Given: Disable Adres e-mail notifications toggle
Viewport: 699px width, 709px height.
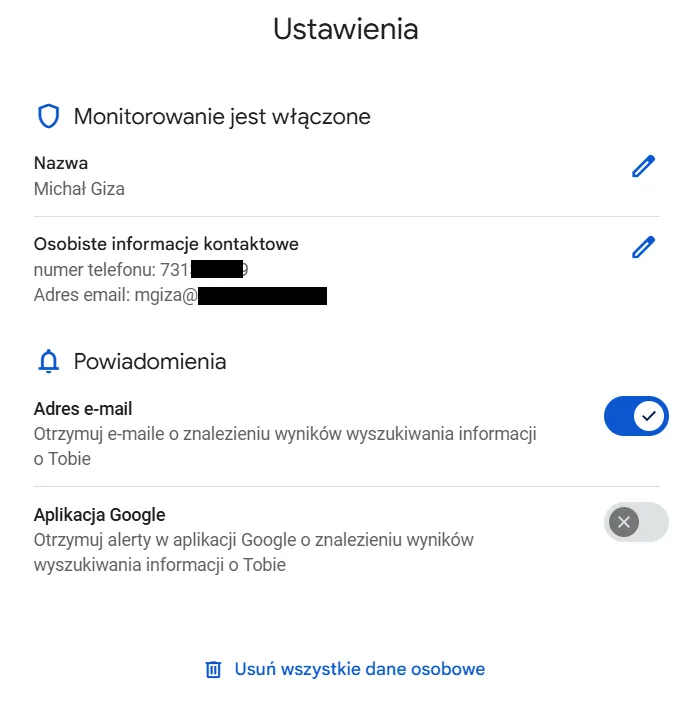Looking at the screenshot, I should [x=636, y=416].
